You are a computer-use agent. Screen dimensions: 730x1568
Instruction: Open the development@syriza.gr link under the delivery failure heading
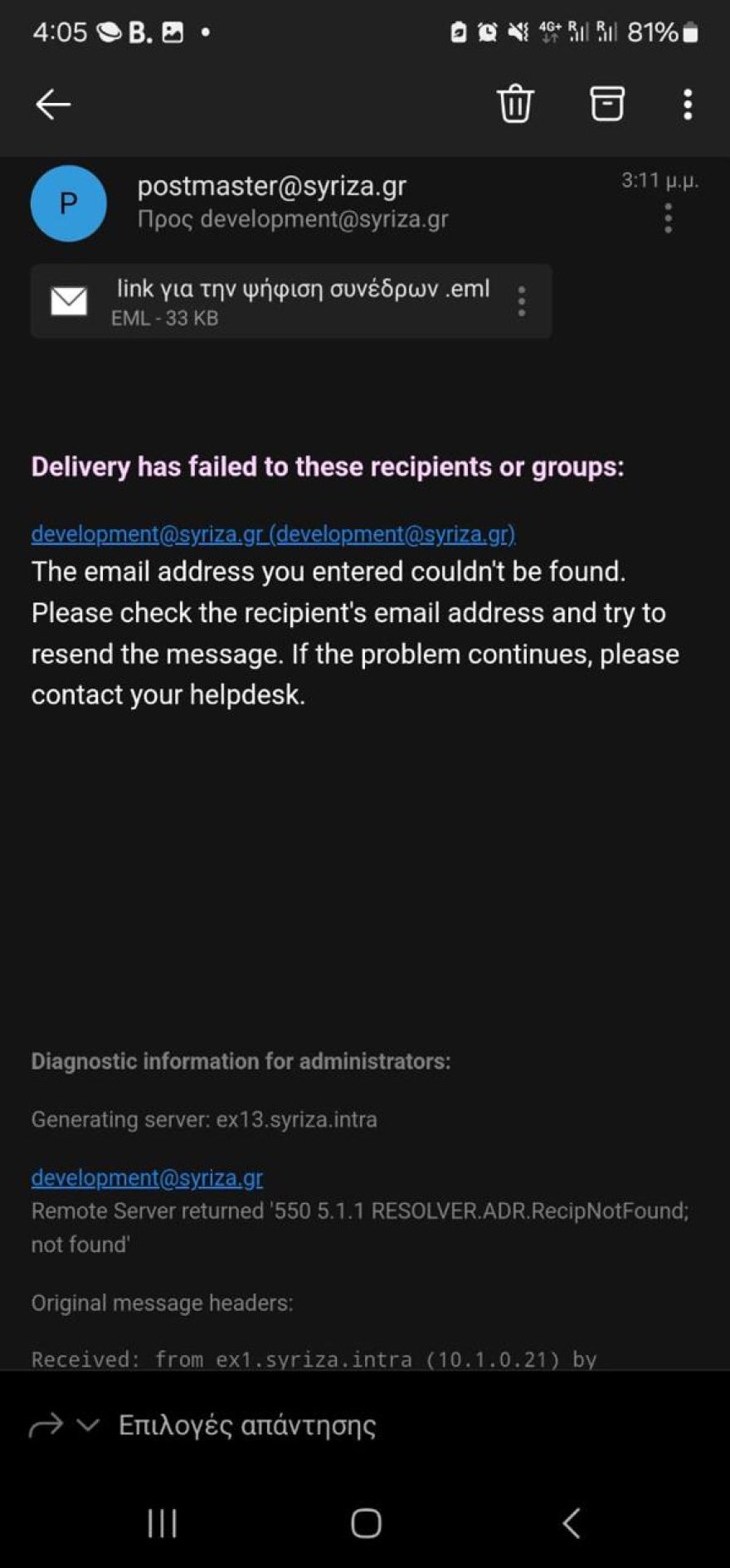[273, 534]
